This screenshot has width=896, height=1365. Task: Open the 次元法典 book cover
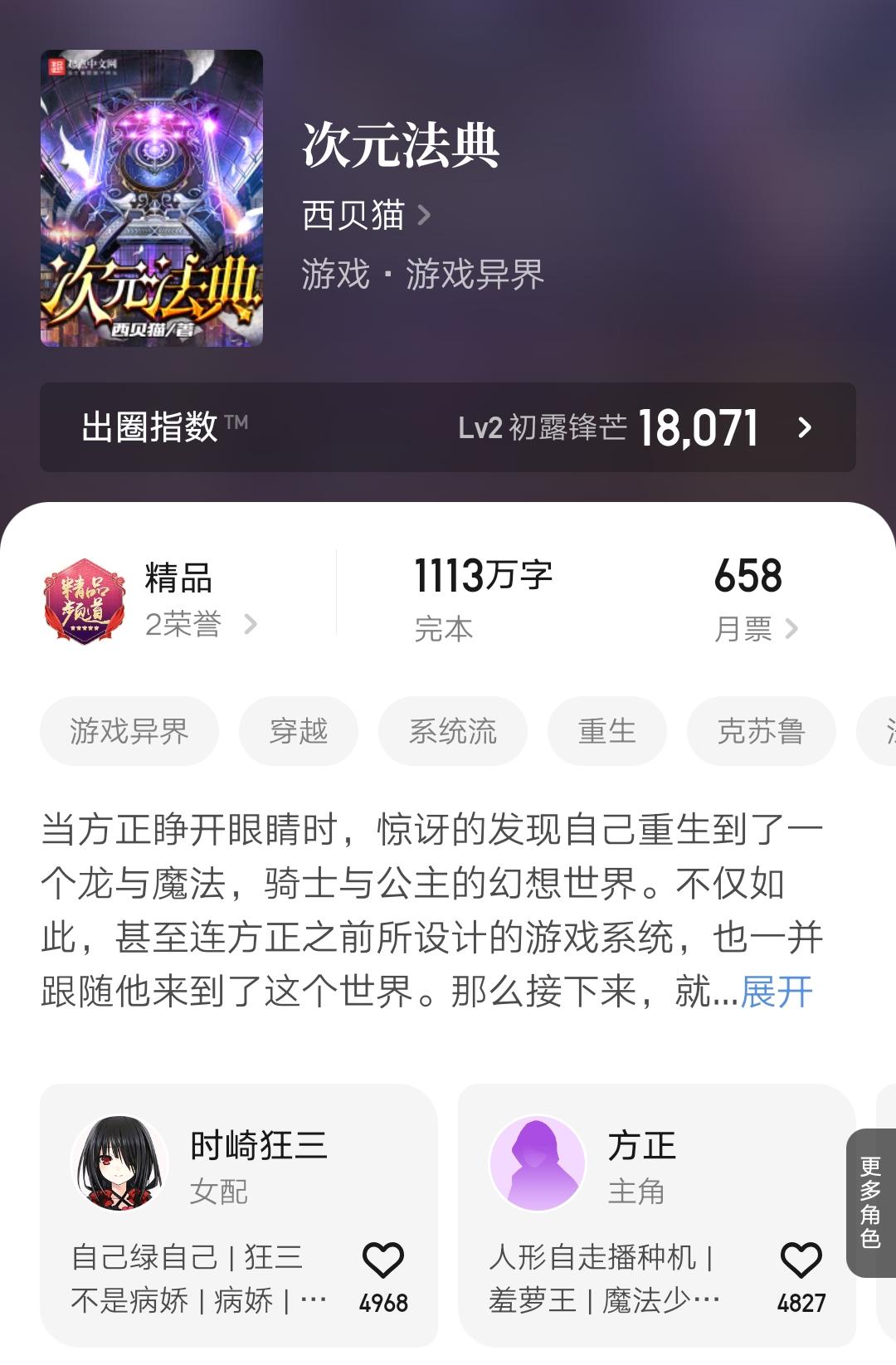(152, 198)
